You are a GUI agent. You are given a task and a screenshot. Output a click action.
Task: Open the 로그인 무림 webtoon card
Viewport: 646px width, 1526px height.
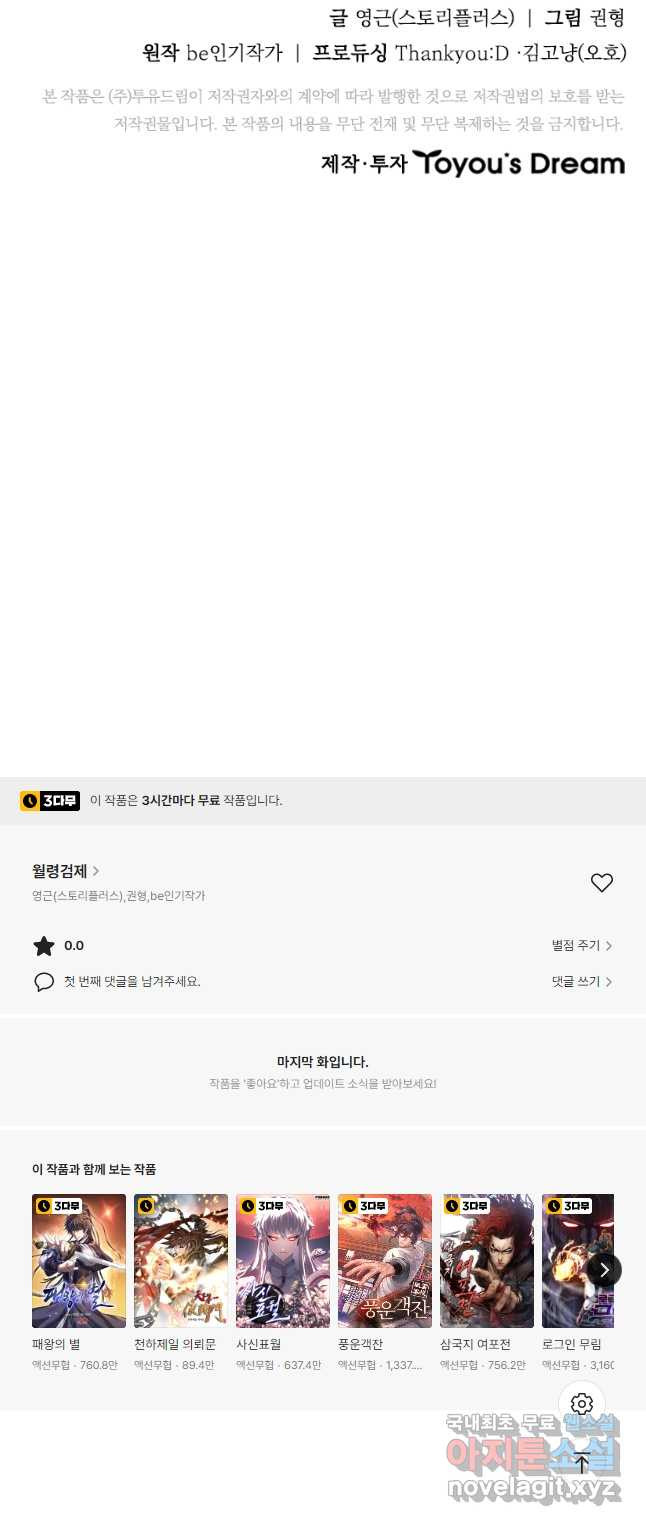575,1261
